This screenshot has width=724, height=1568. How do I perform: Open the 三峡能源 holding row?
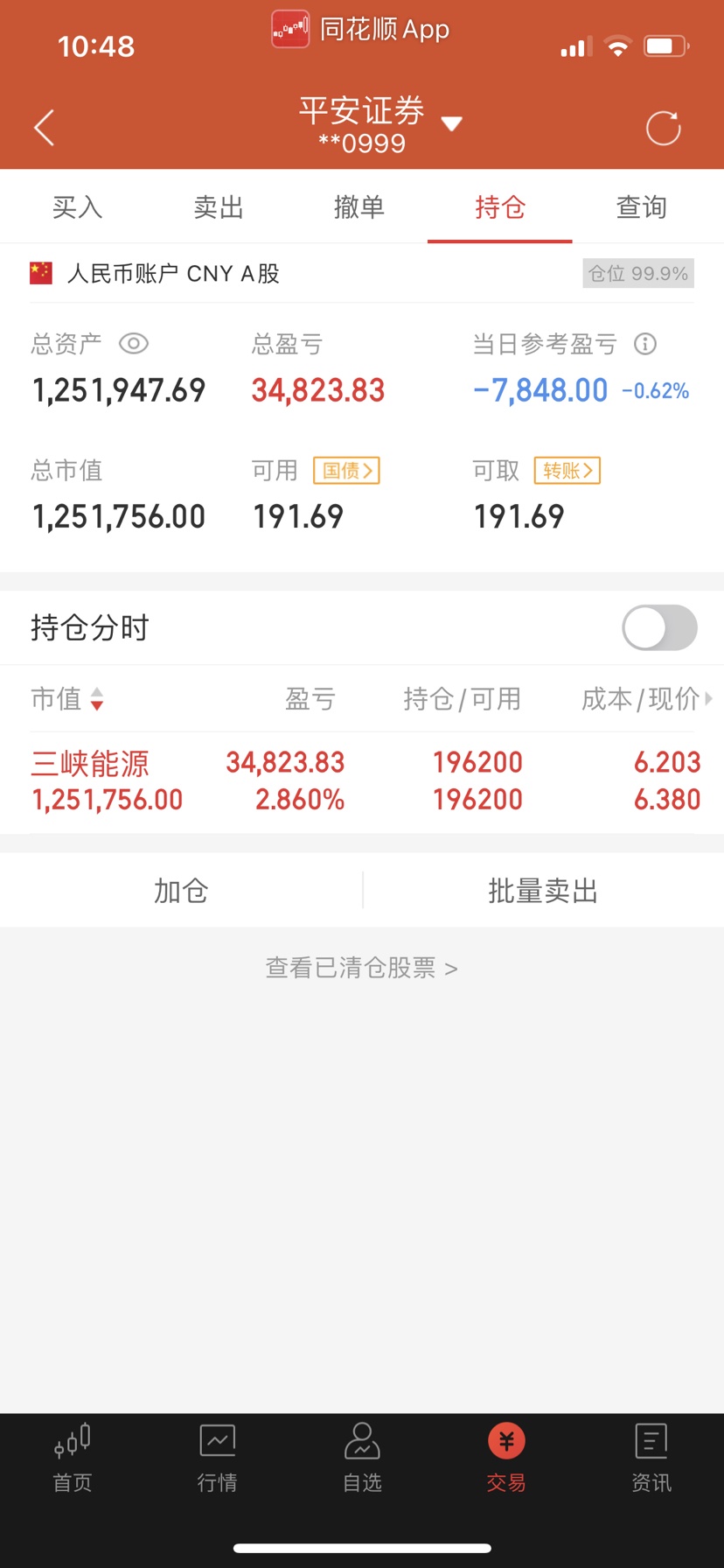pos(362,781)
